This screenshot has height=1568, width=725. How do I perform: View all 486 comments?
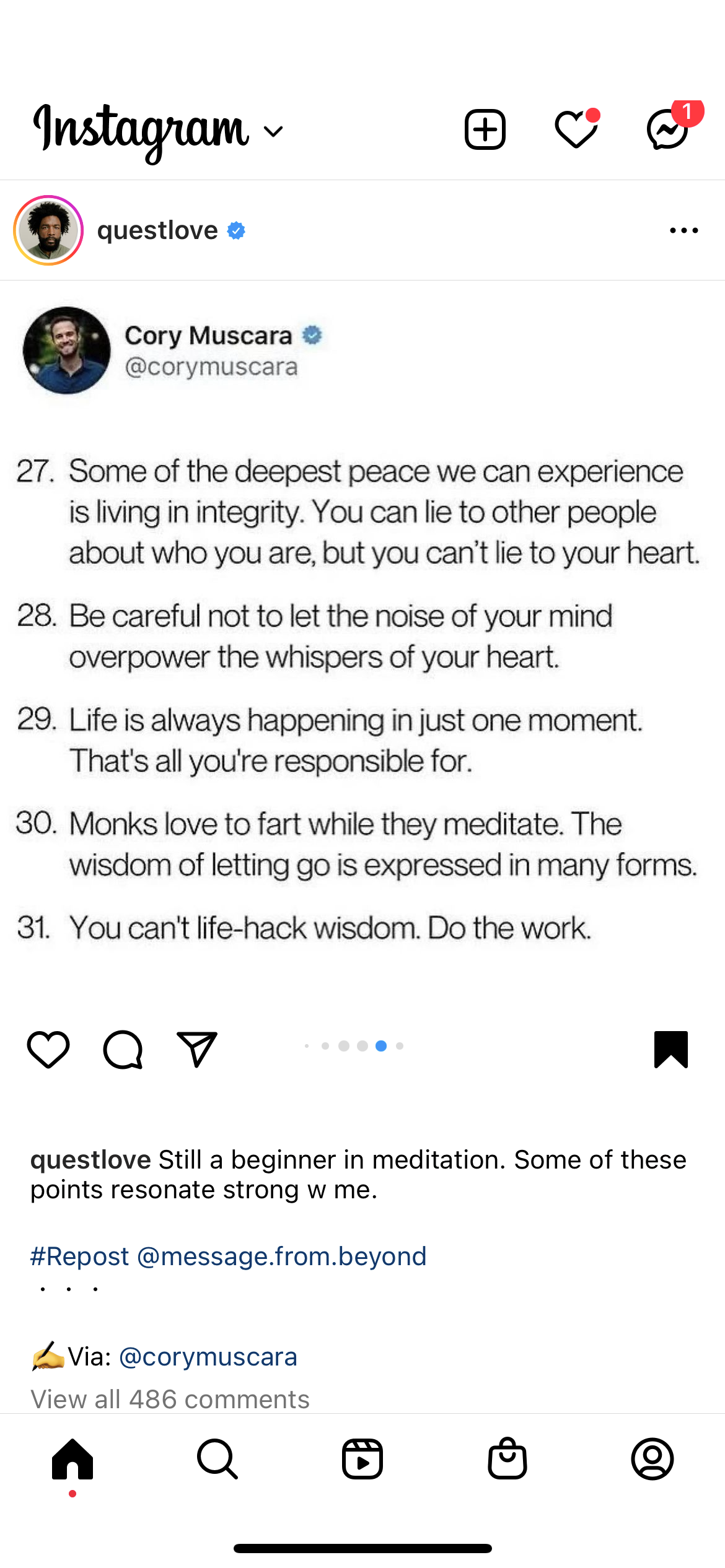[x=170, y=1399]
